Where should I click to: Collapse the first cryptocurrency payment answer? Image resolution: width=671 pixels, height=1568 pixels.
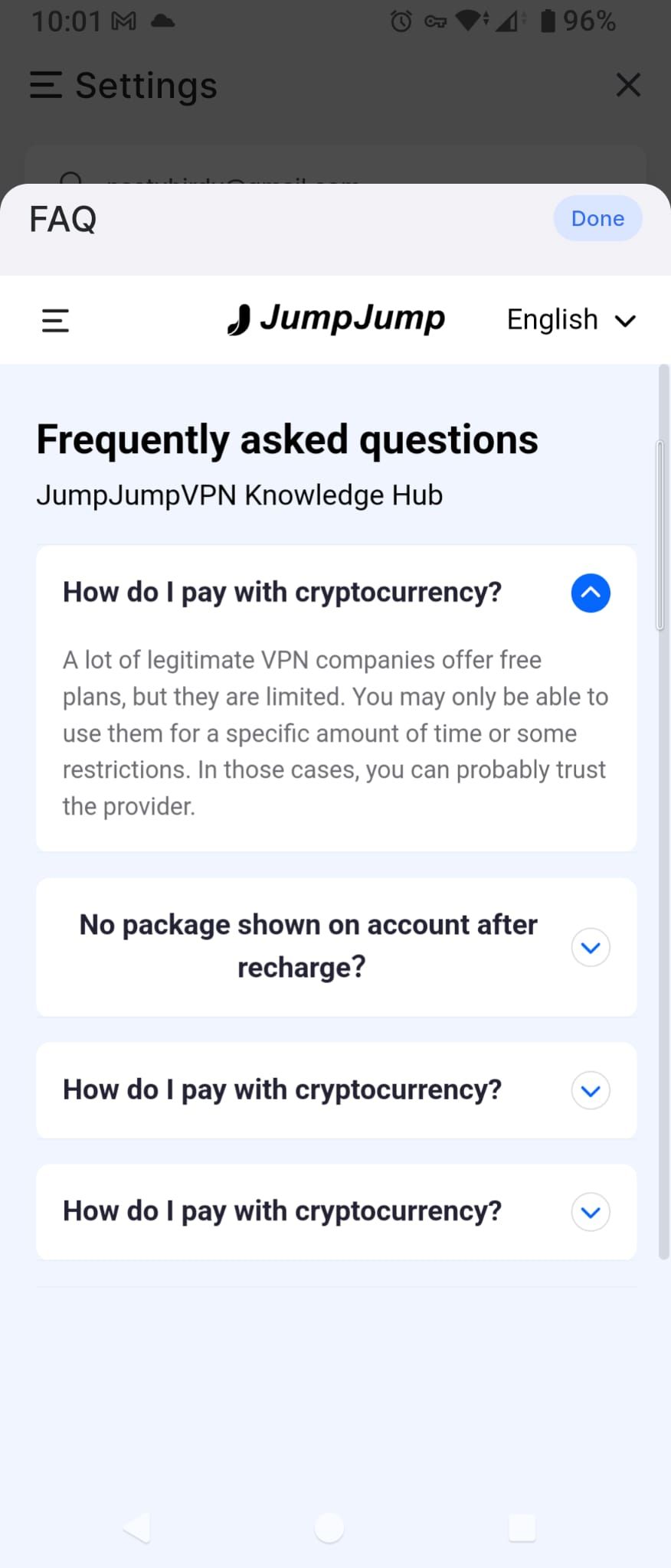(590, 593)
